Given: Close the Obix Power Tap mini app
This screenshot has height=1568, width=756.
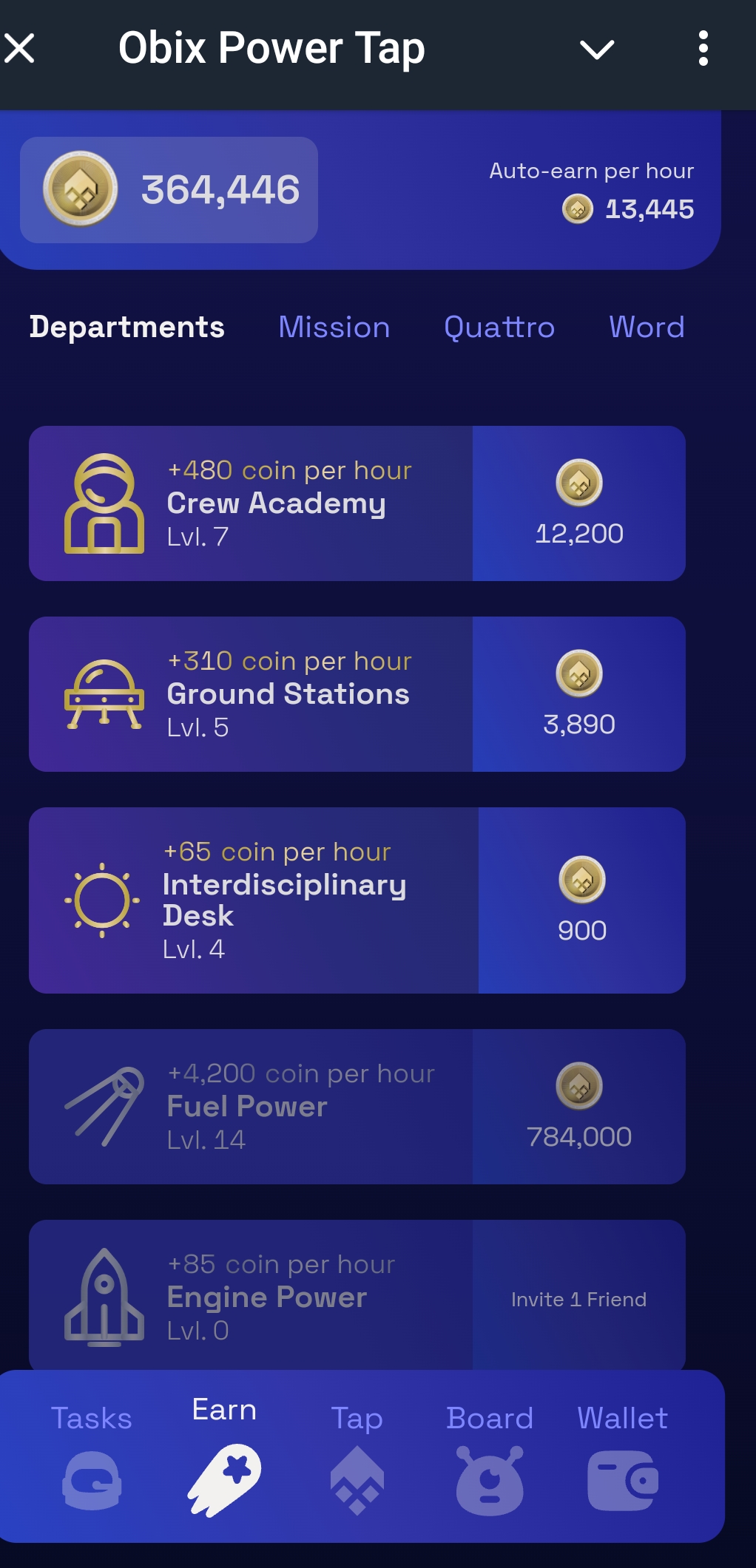Looking at the screenshot, I should (19, 49).
